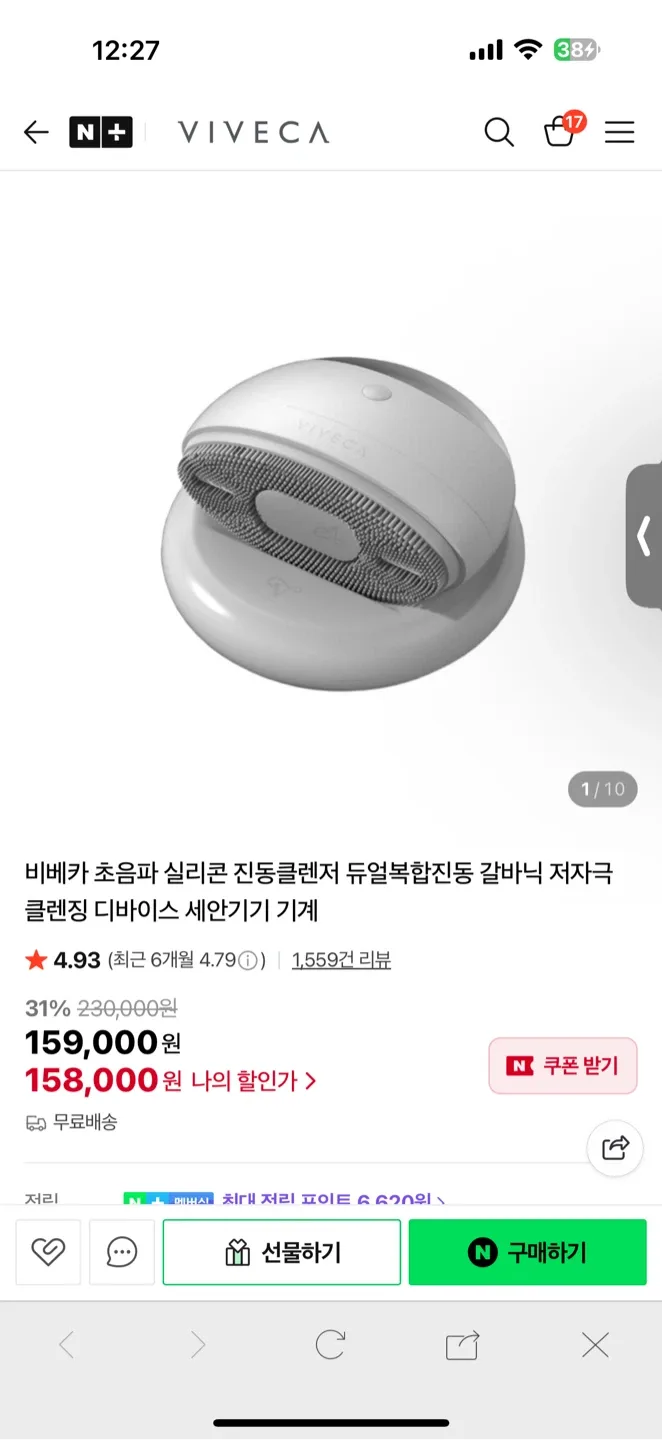This screenshot has width=662, height=1440.
Task: Open 나의 할인가 discount details
Action: pyautogui.click(x=254, y=1080)
